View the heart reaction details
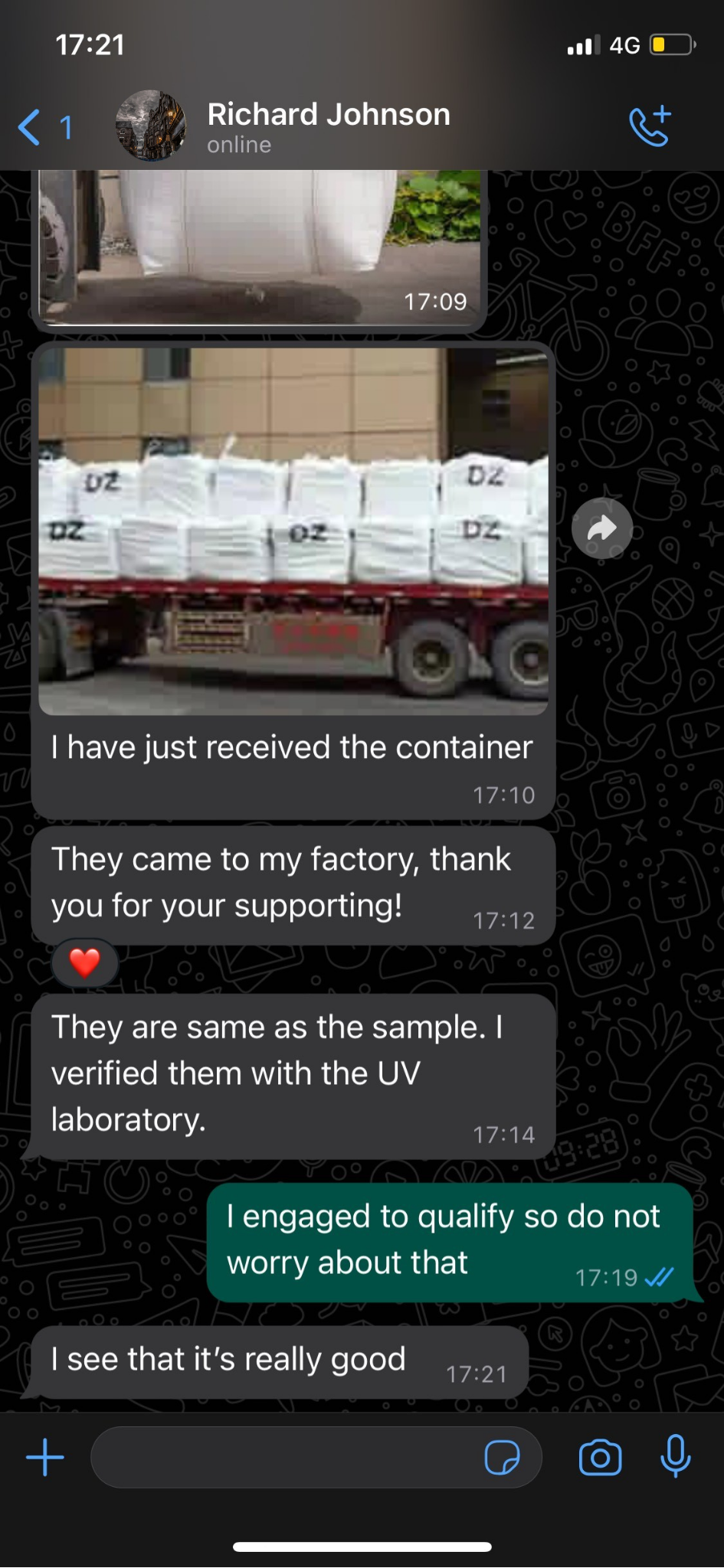This screenshot has height=1568, width=724. click(84, 962)
